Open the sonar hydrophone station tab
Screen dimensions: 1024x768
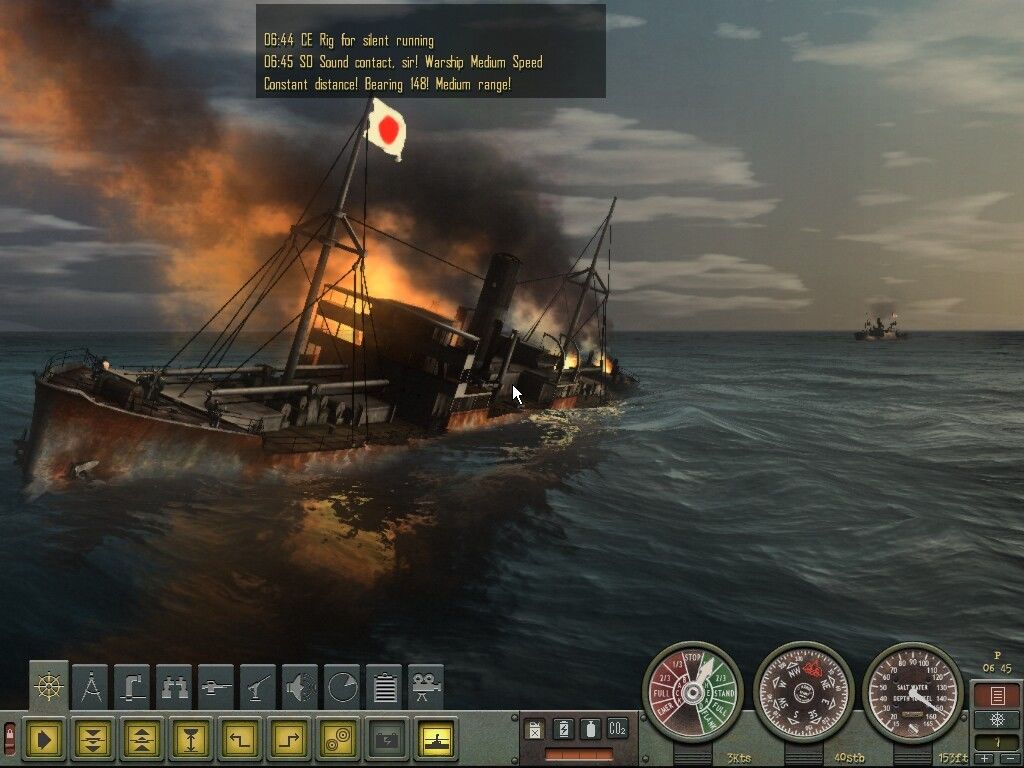pyautogui.click(x=300, y=687)
